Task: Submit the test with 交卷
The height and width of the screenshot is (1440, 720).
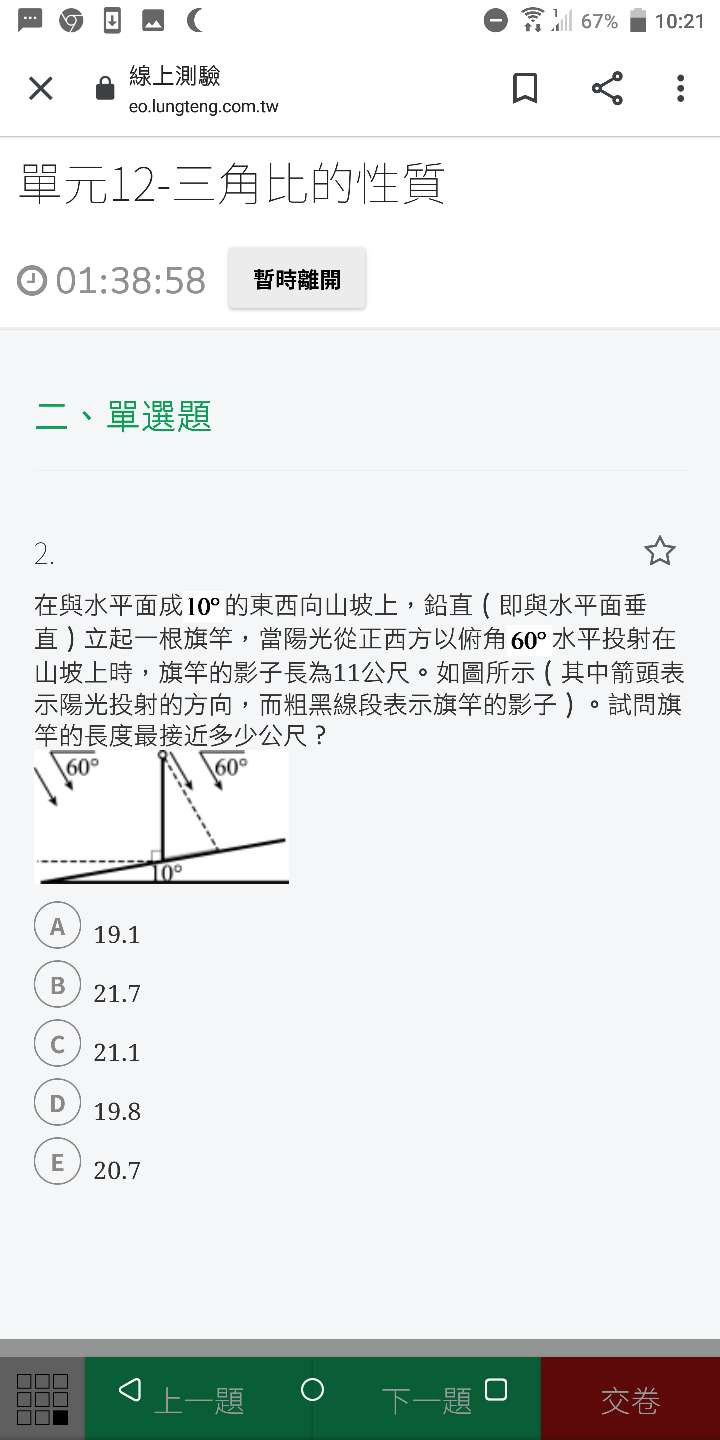Action: pyautogui.click(x=630, y=1400)
